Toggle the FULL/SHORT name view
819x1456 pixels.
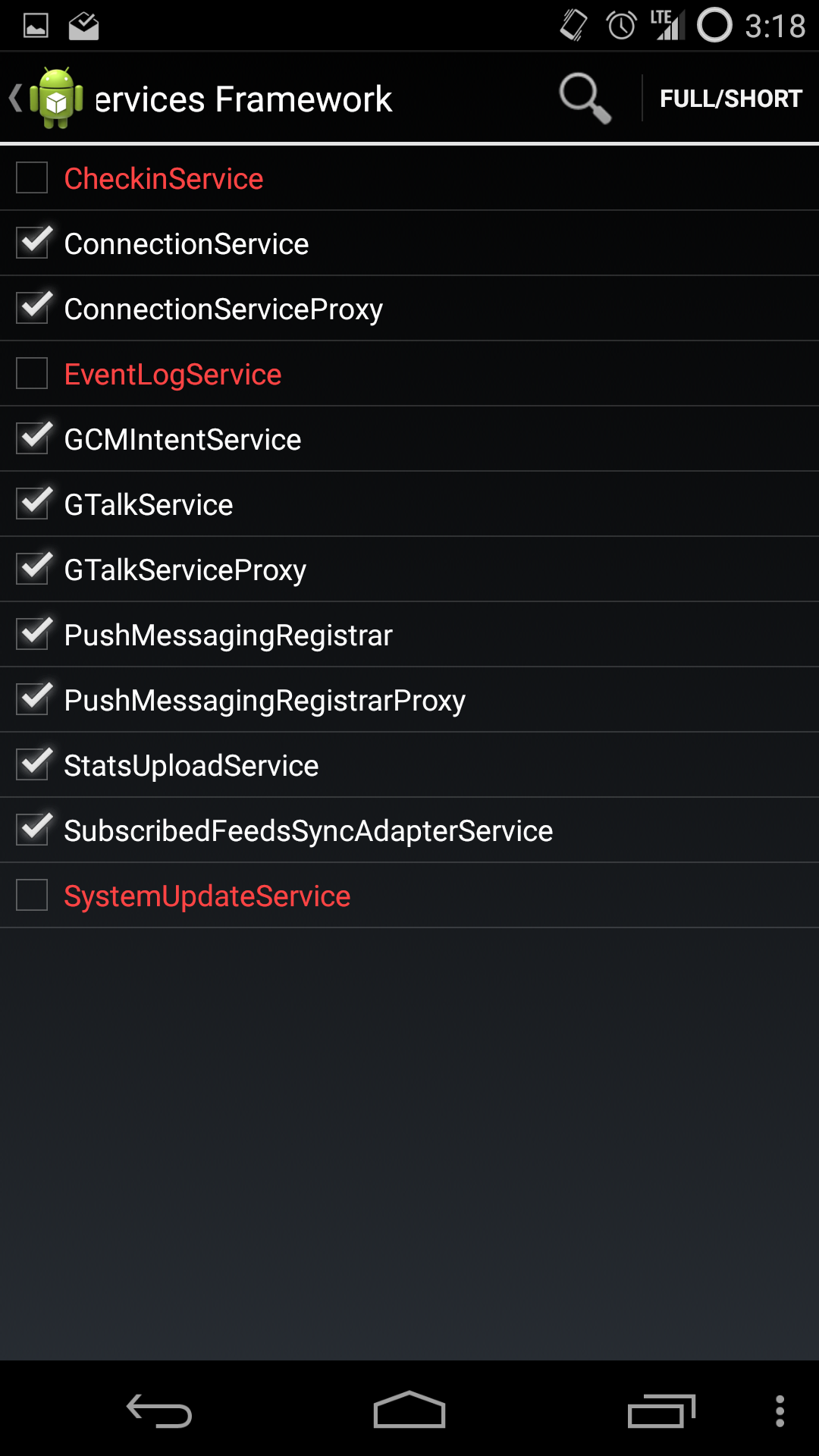730,99
